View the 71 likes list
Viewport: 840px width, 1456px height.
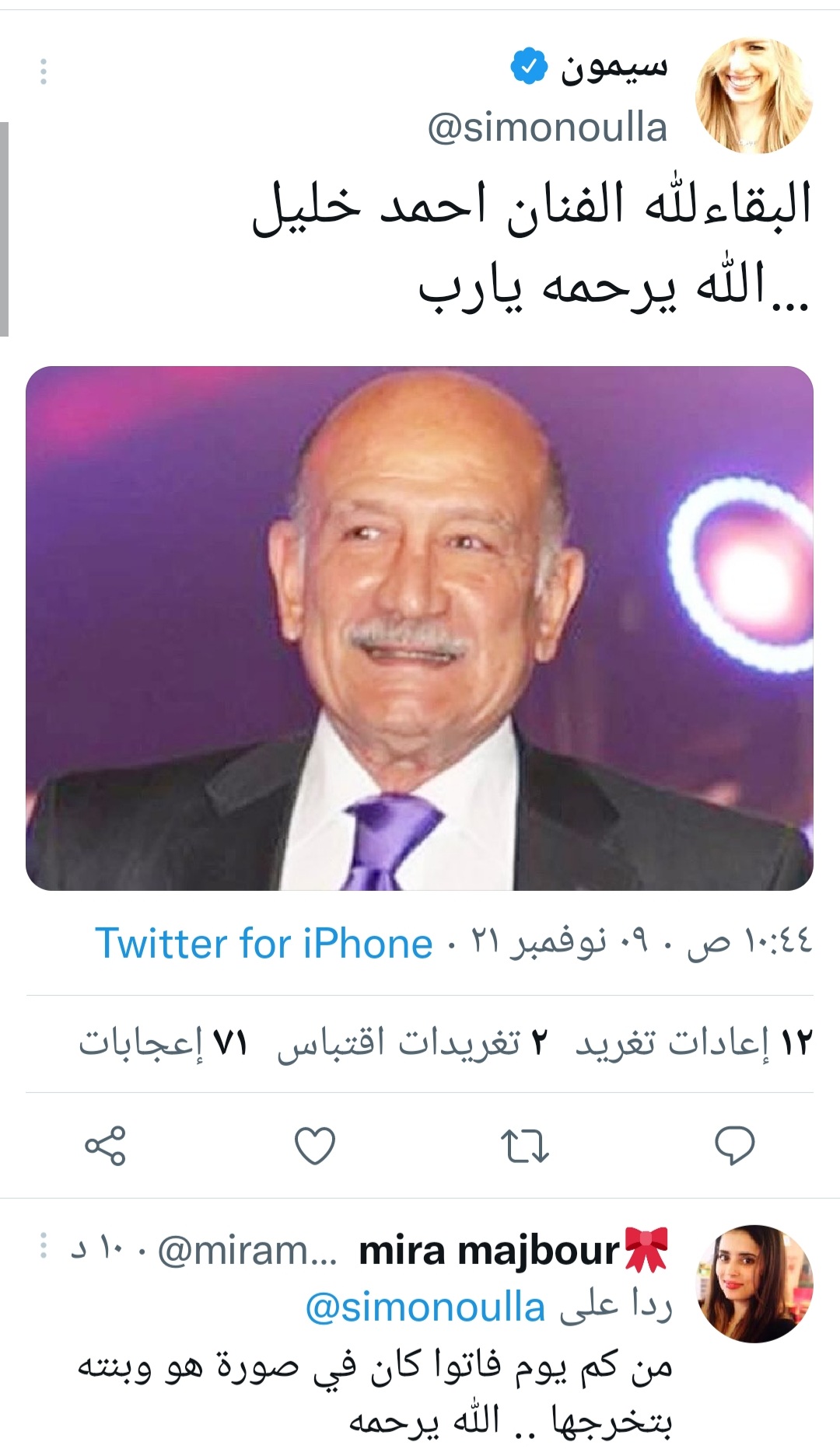click(x=163, y=1042)
